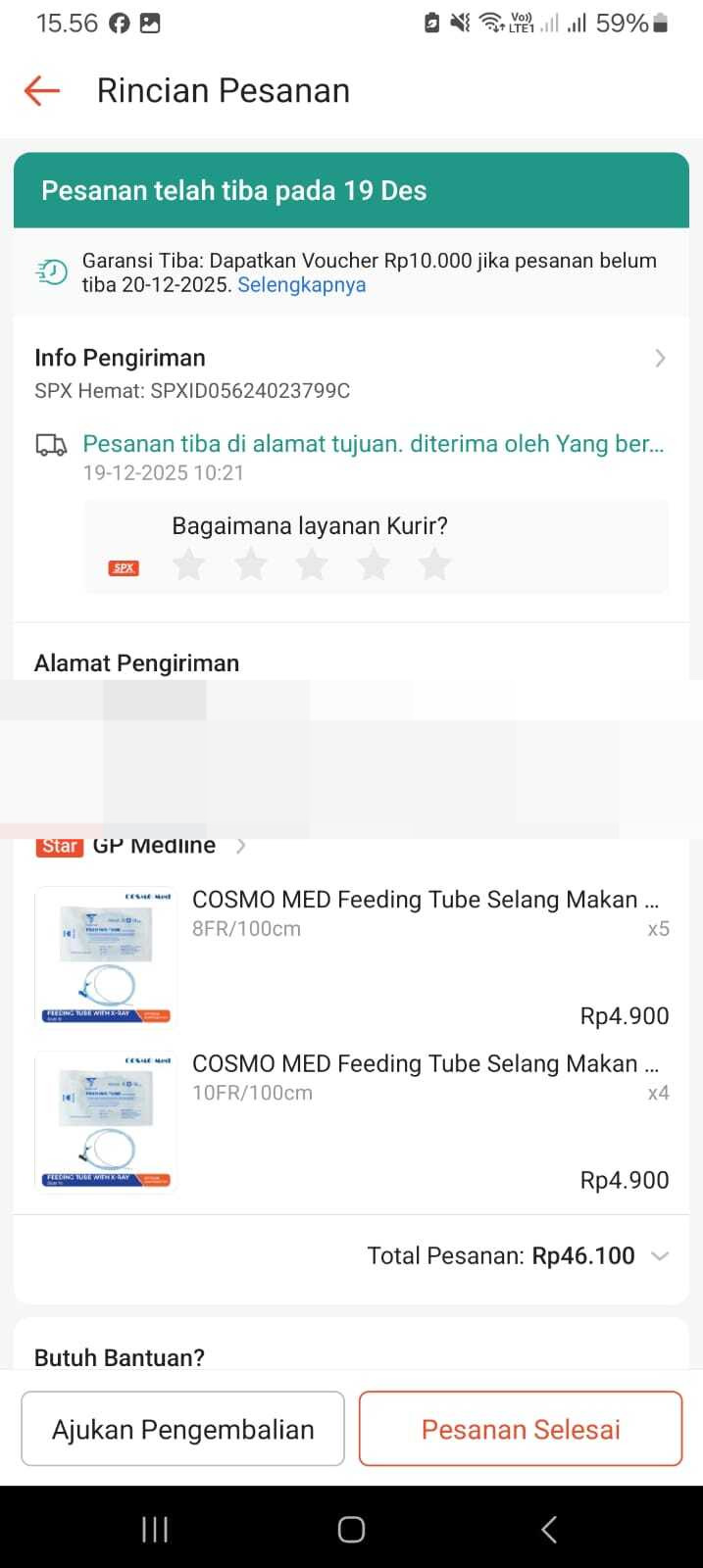The width and height of the screenshot is (703, 1568).
Task: Rate the courier five stars
Action: pyautogui.click(x=434, y=564)
